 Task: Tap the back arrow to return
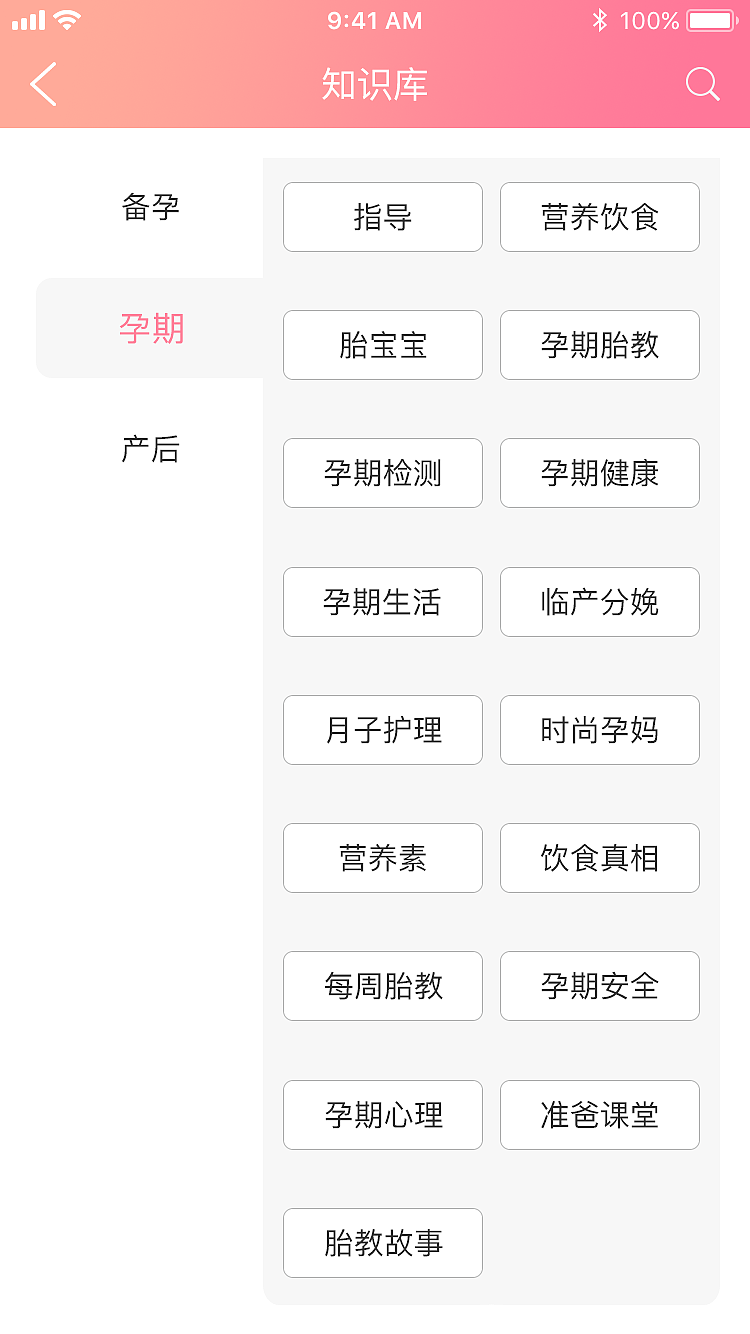click(42, 85)
